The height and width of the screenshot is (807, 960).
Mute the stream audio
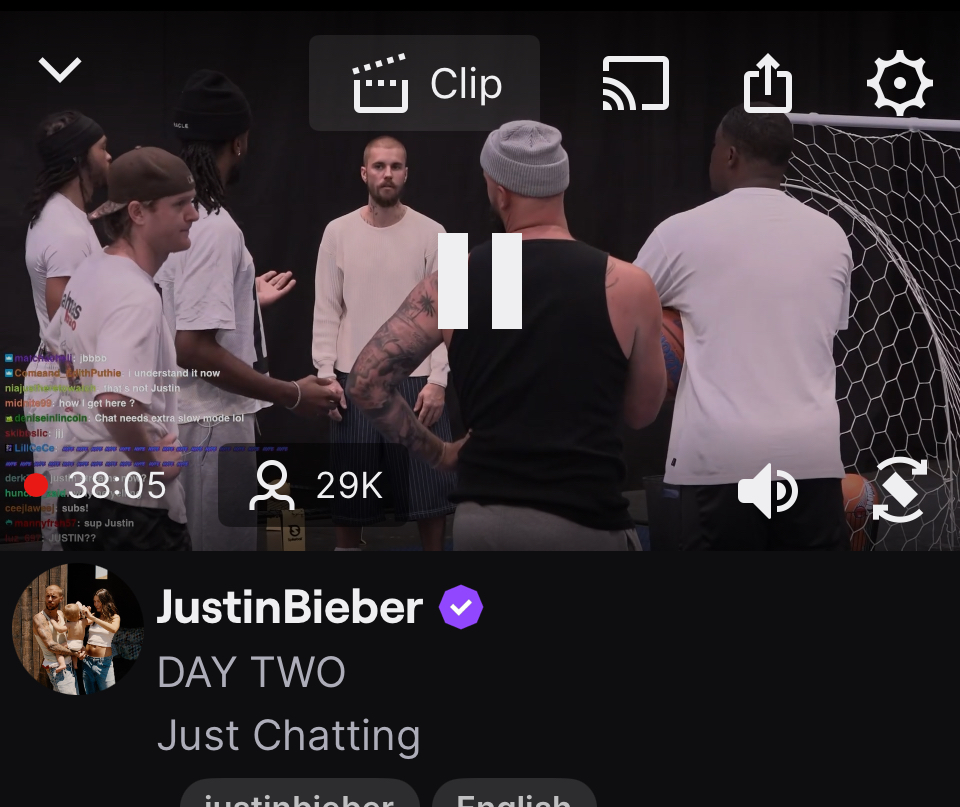(768, 491)
